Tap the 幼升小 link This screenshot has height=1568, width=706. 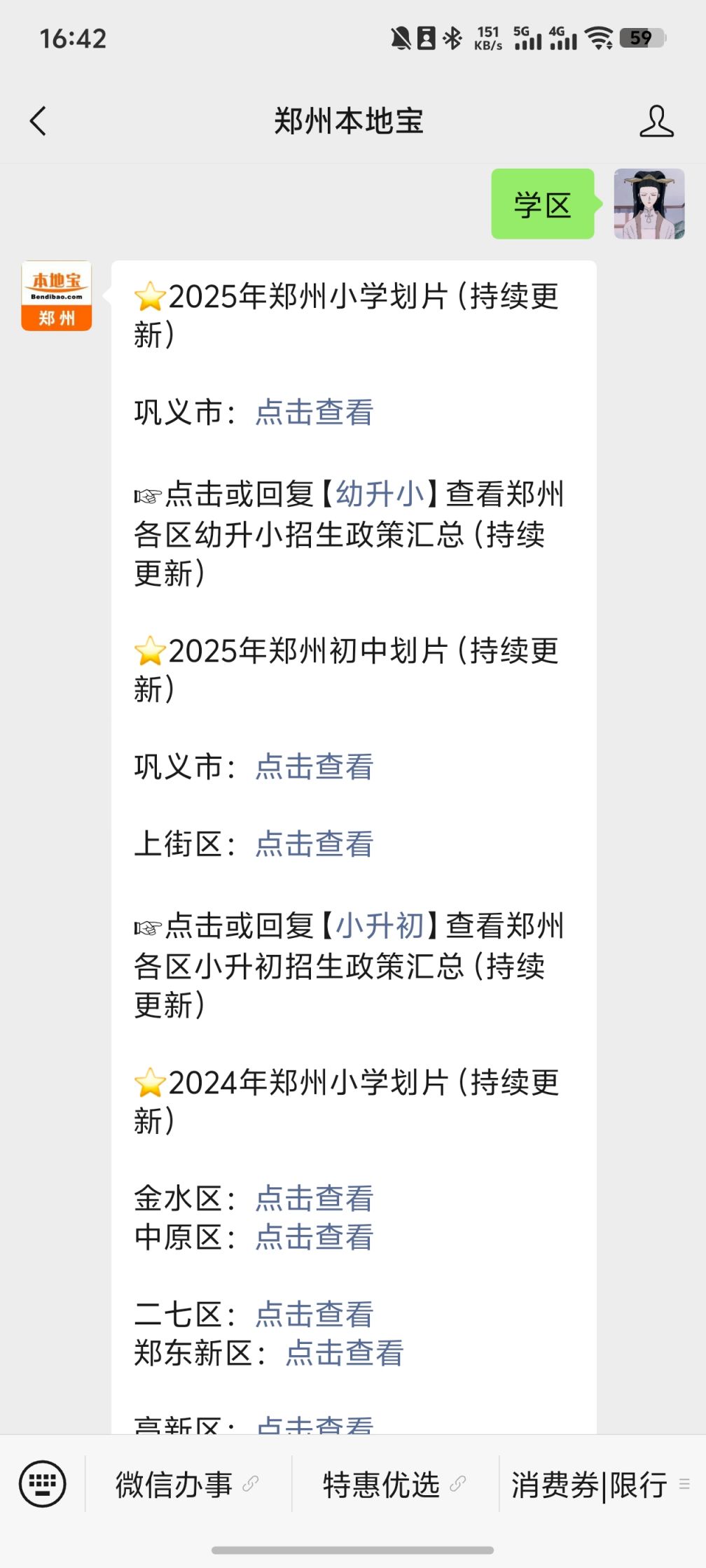380,494
